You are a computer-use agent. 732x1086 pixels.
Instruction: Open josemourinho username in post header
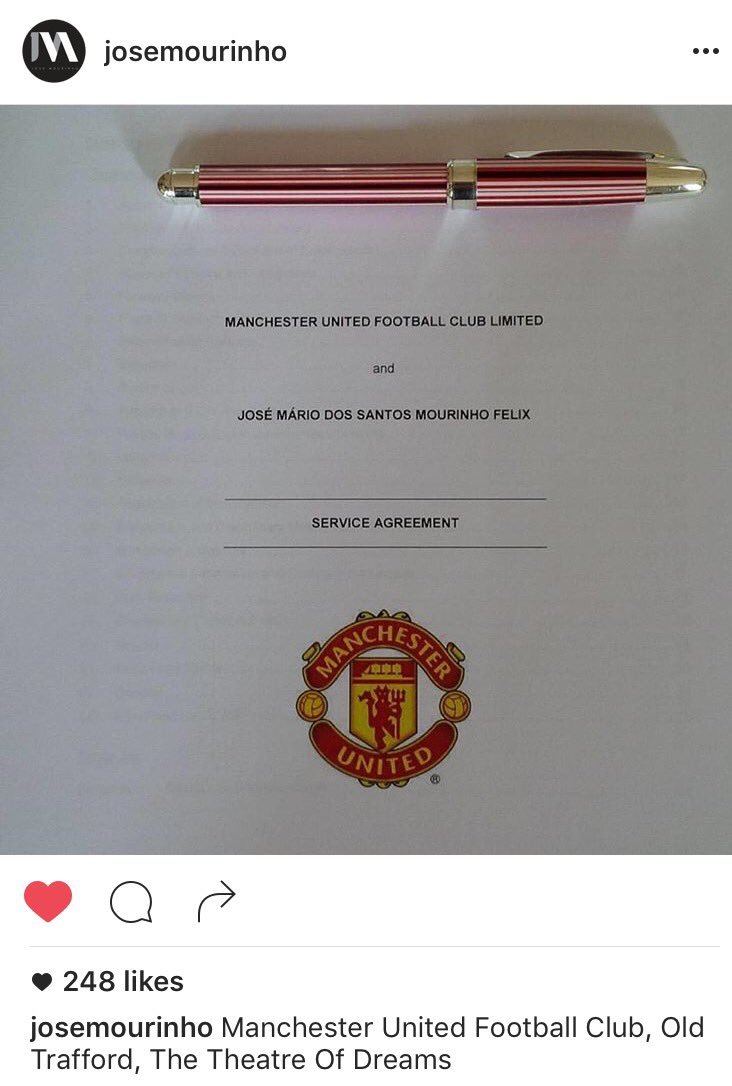pyautogui.click(x=195, y=52)
